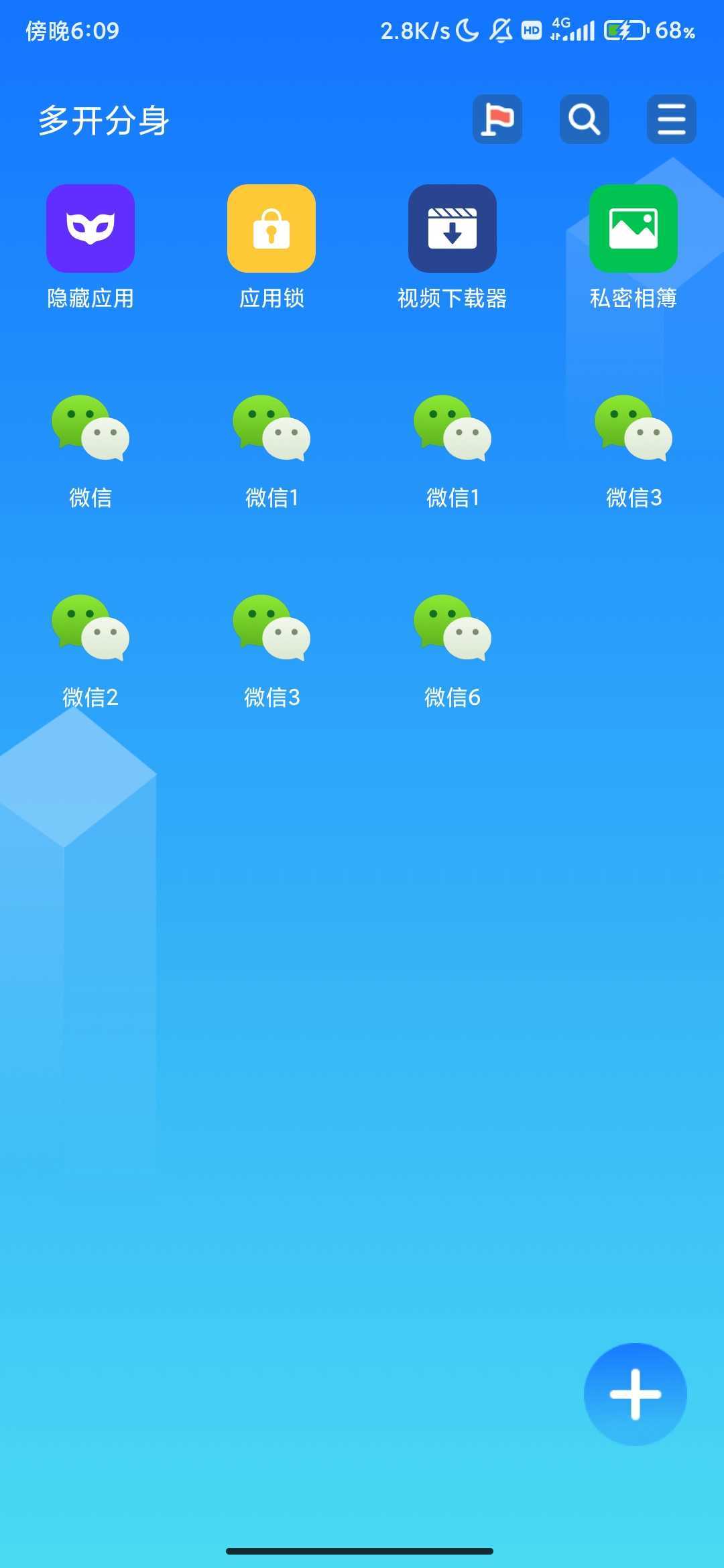Tap the red flag announcement icon

pos(497,119)
